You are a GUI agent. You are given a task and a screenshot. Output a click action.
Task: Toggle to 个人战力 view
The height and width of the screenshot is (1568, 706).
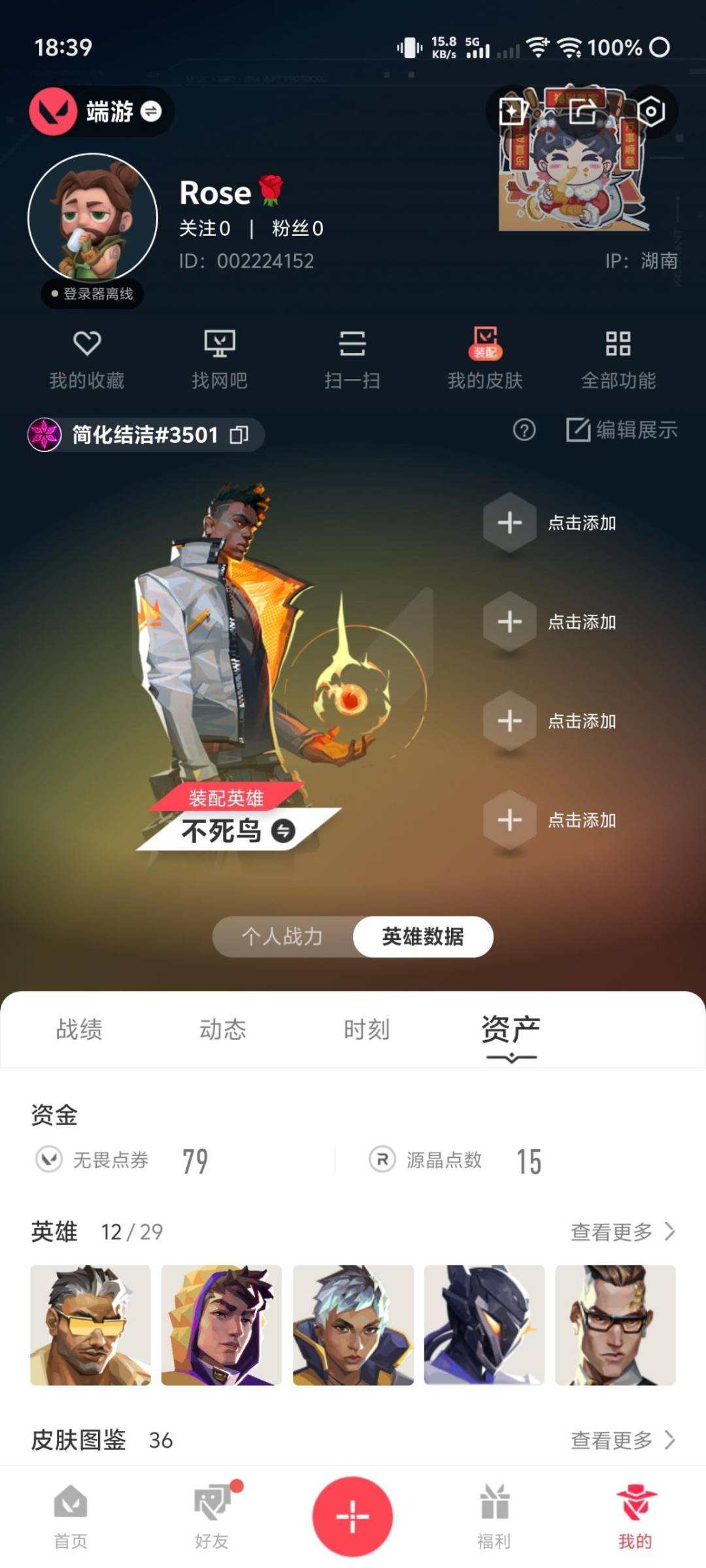coord(282,936)
